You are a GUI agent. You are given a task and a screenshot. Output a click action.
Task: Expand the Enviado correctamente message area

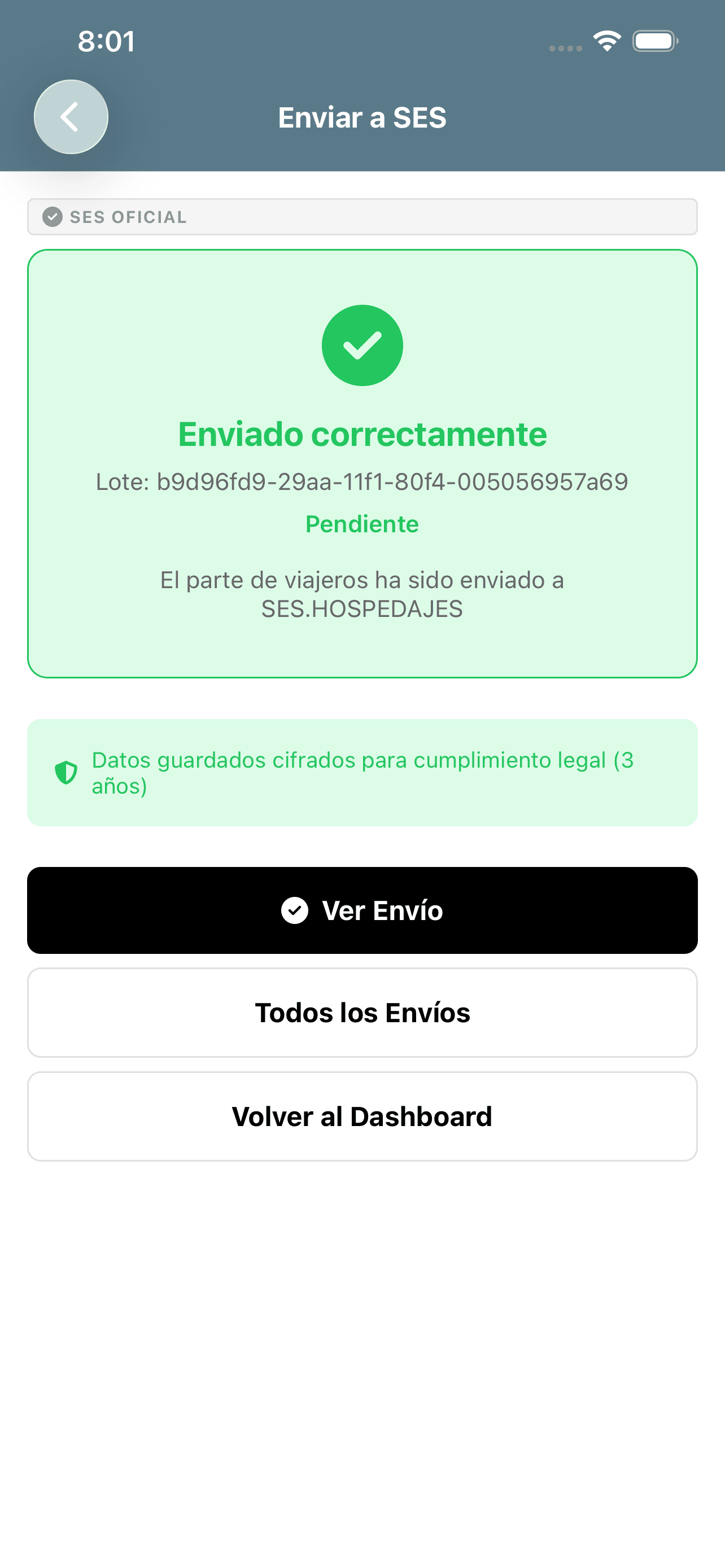pos(362,433)
